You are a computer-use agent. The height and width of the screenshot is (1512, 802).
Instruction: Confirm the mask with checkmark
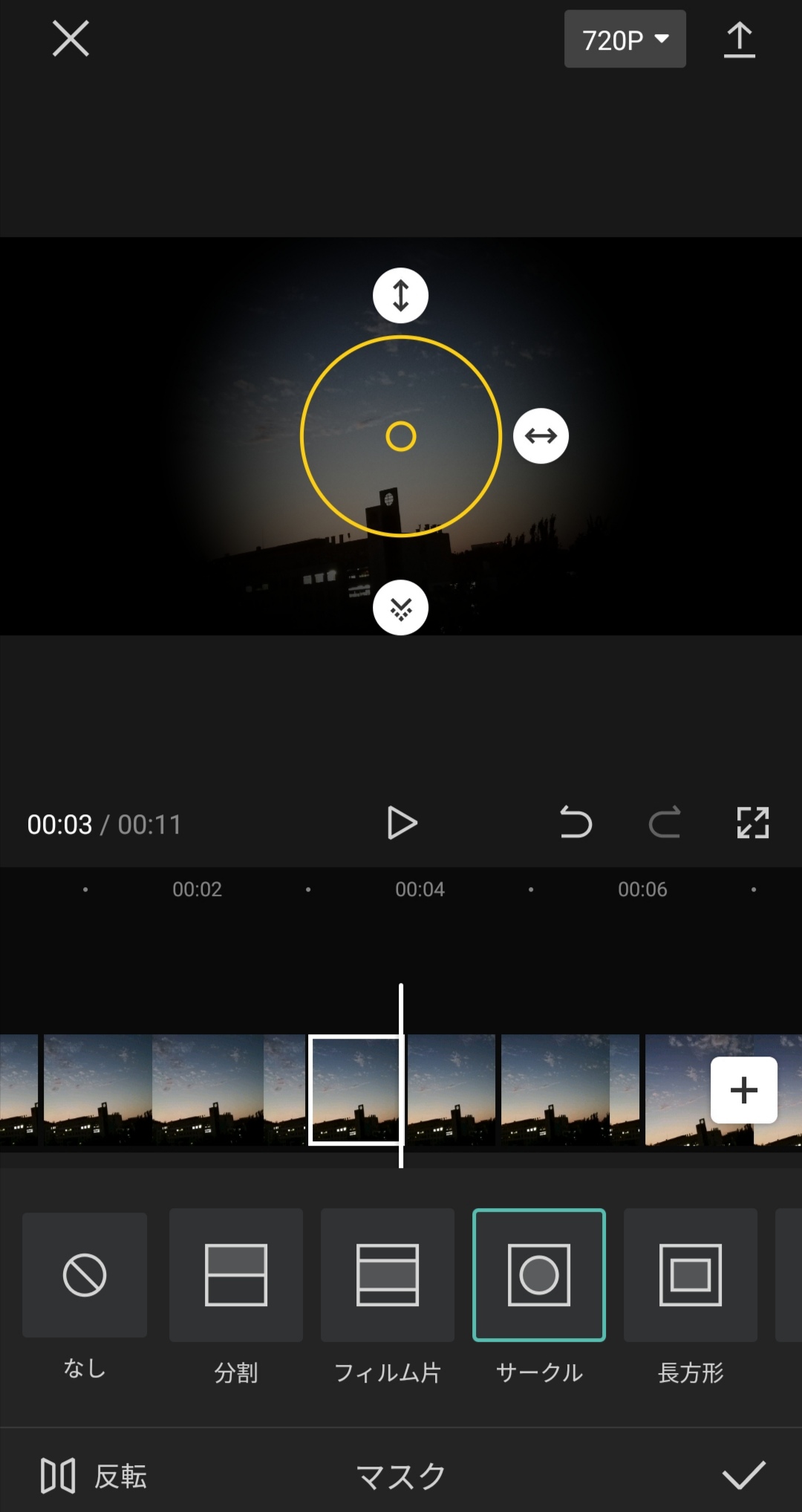tap(743, 1476)
